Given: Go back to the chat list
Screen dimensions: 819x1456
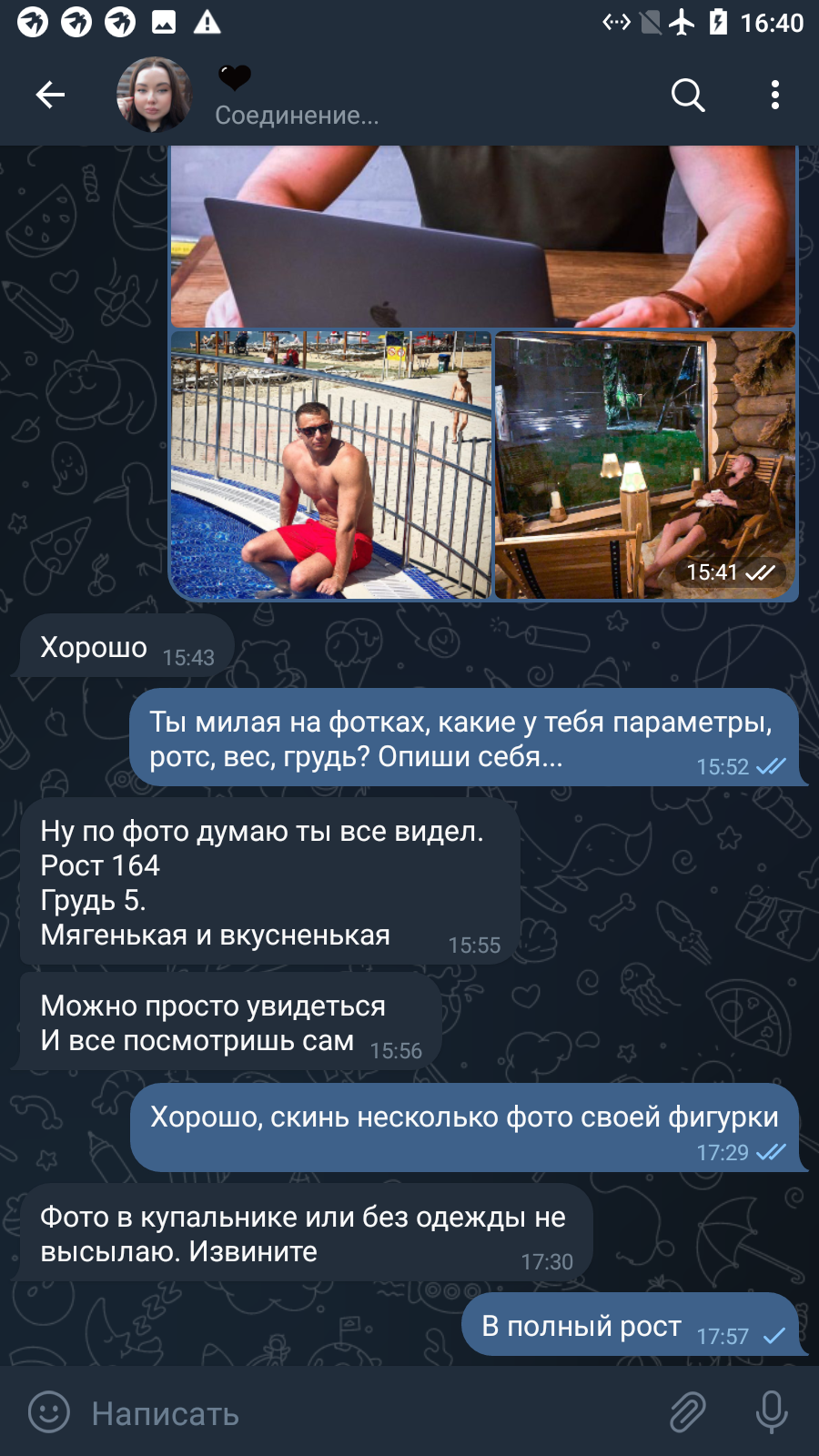Looking at the screenshot, I should tap(50, 95).
